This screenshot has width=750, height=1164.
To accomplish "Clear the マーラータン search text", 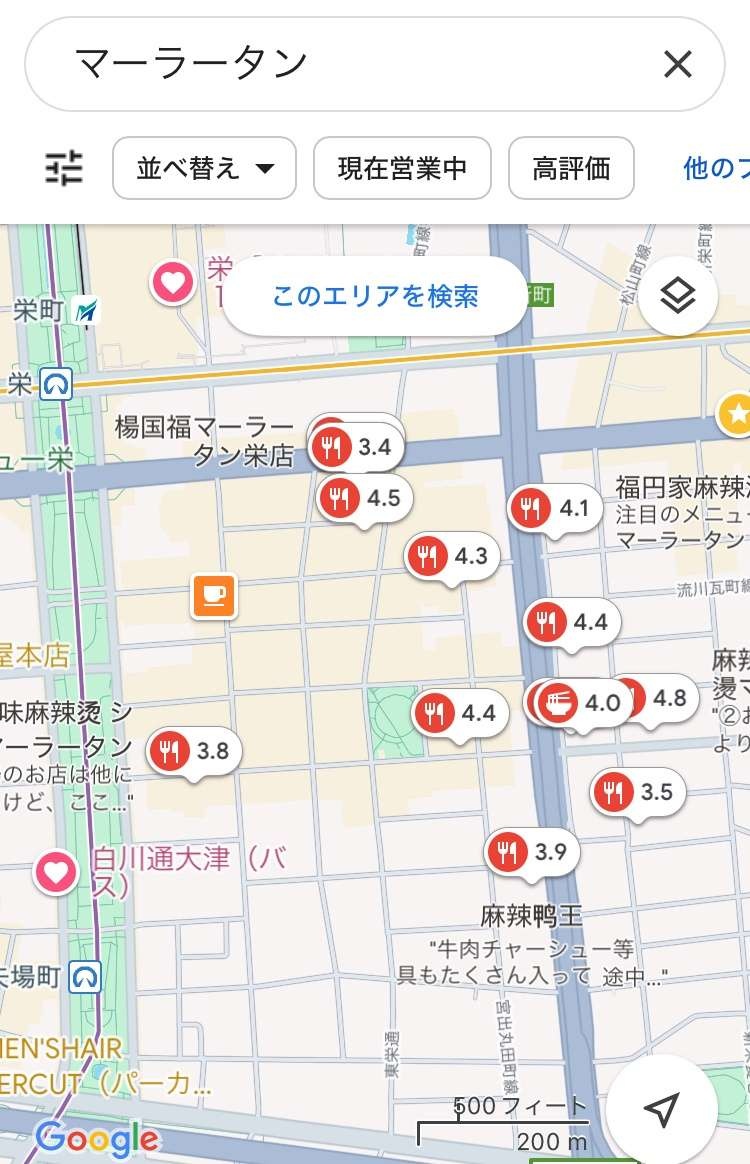I will (677, 65).
